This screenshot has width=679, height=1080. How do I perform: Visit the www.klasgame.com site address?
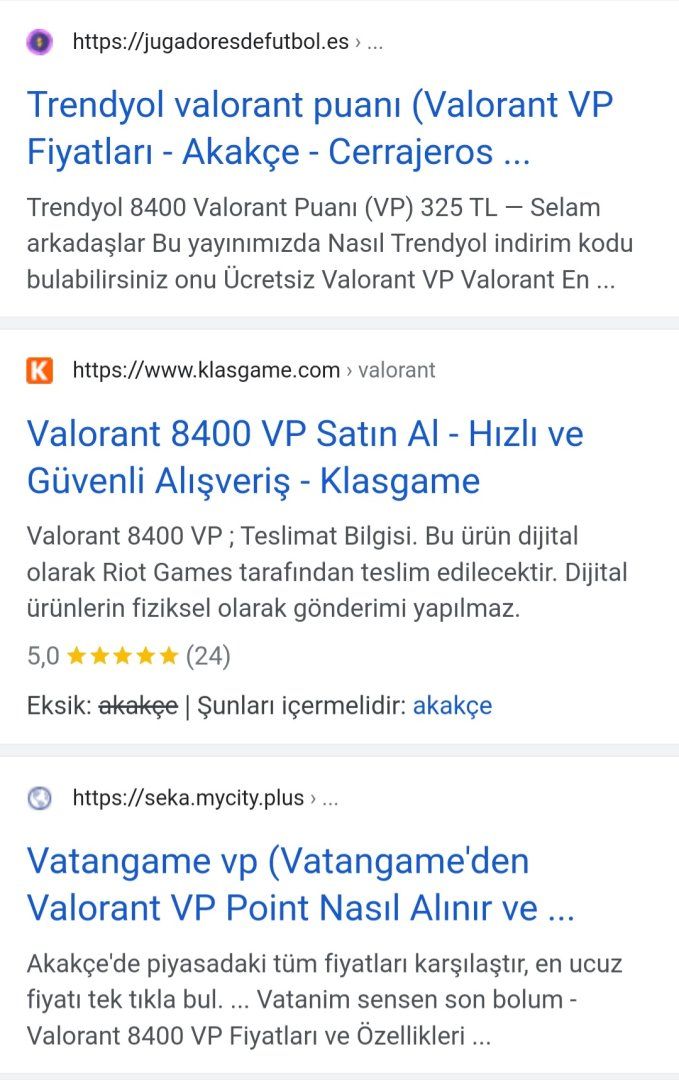point(206,370)
